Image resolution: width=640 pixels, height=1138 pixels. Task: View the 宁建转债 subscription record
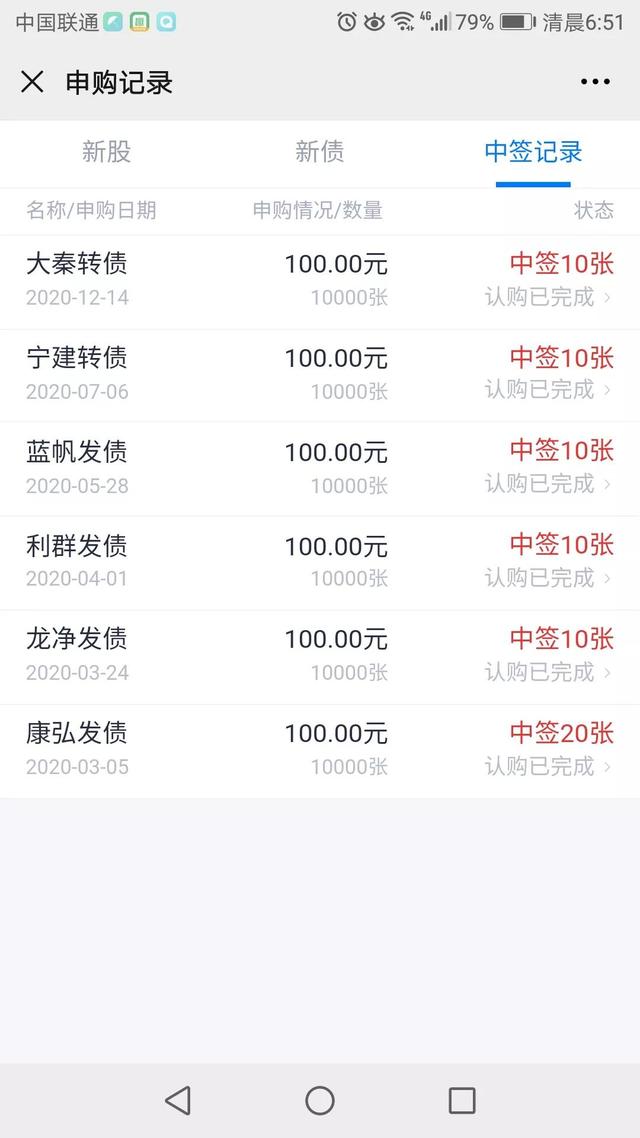click(x=320, y=374)
